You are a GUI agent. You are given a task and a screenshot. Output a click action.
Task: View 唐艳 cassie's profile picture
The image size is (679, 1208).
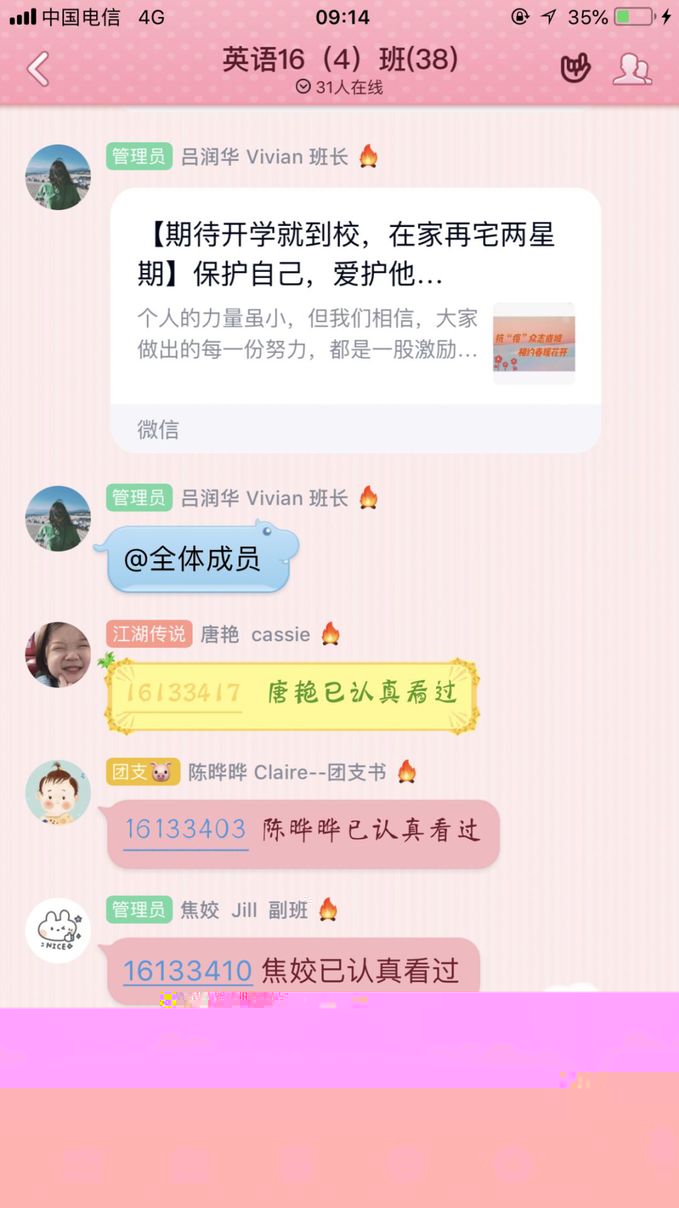[x=58, y=654]
